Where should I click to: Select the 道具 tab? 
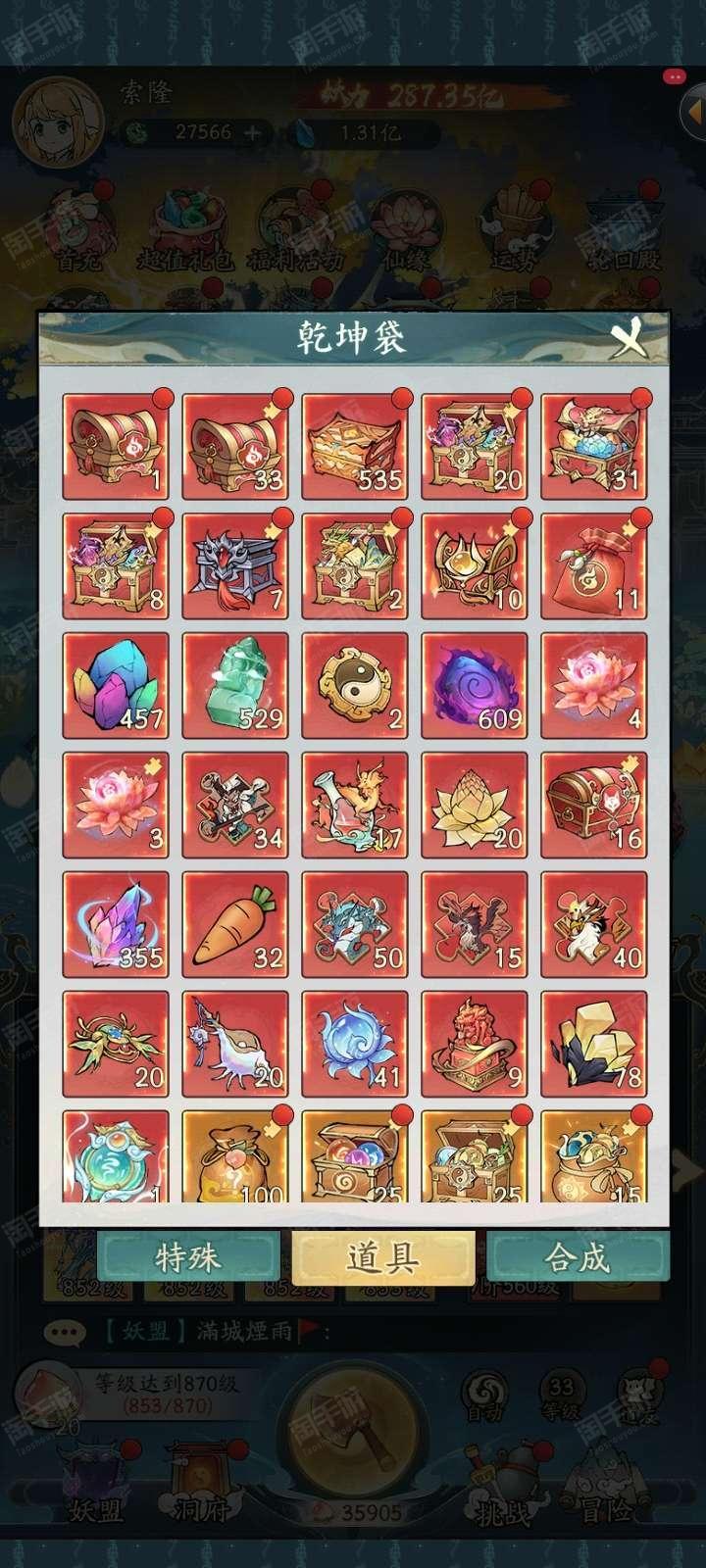383,1257
